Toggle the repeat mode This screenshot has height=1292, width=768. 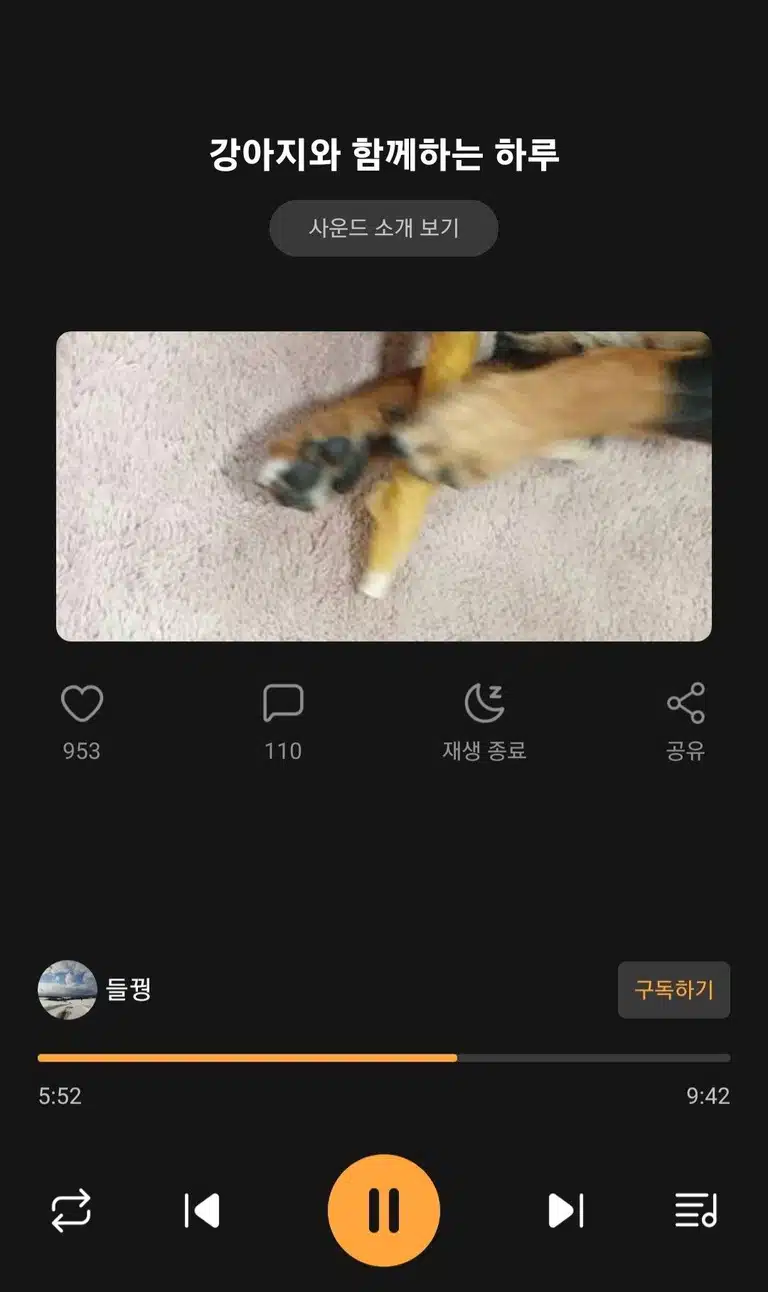point(71,1211)
